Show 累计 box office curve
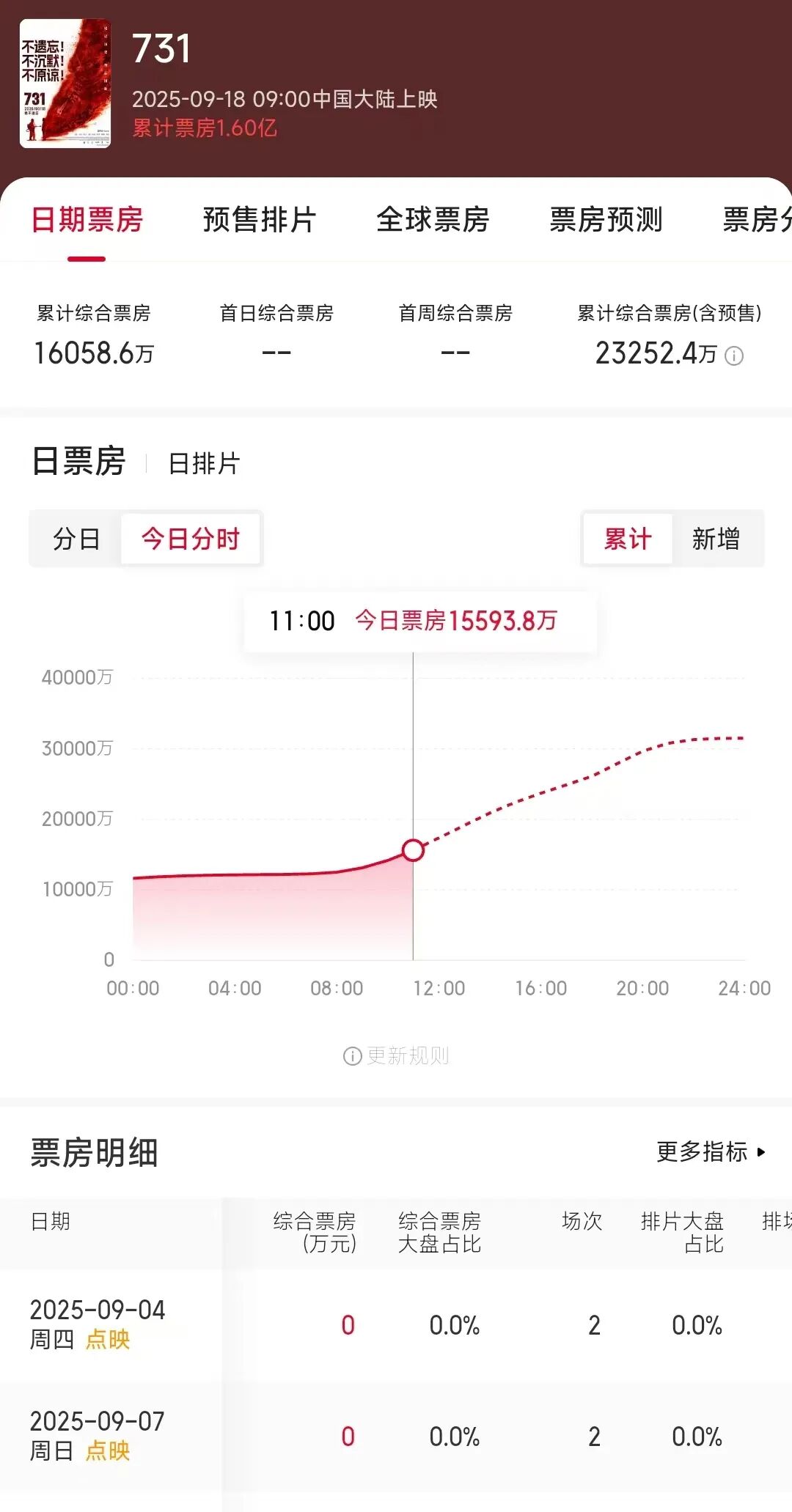 [628, 539]
